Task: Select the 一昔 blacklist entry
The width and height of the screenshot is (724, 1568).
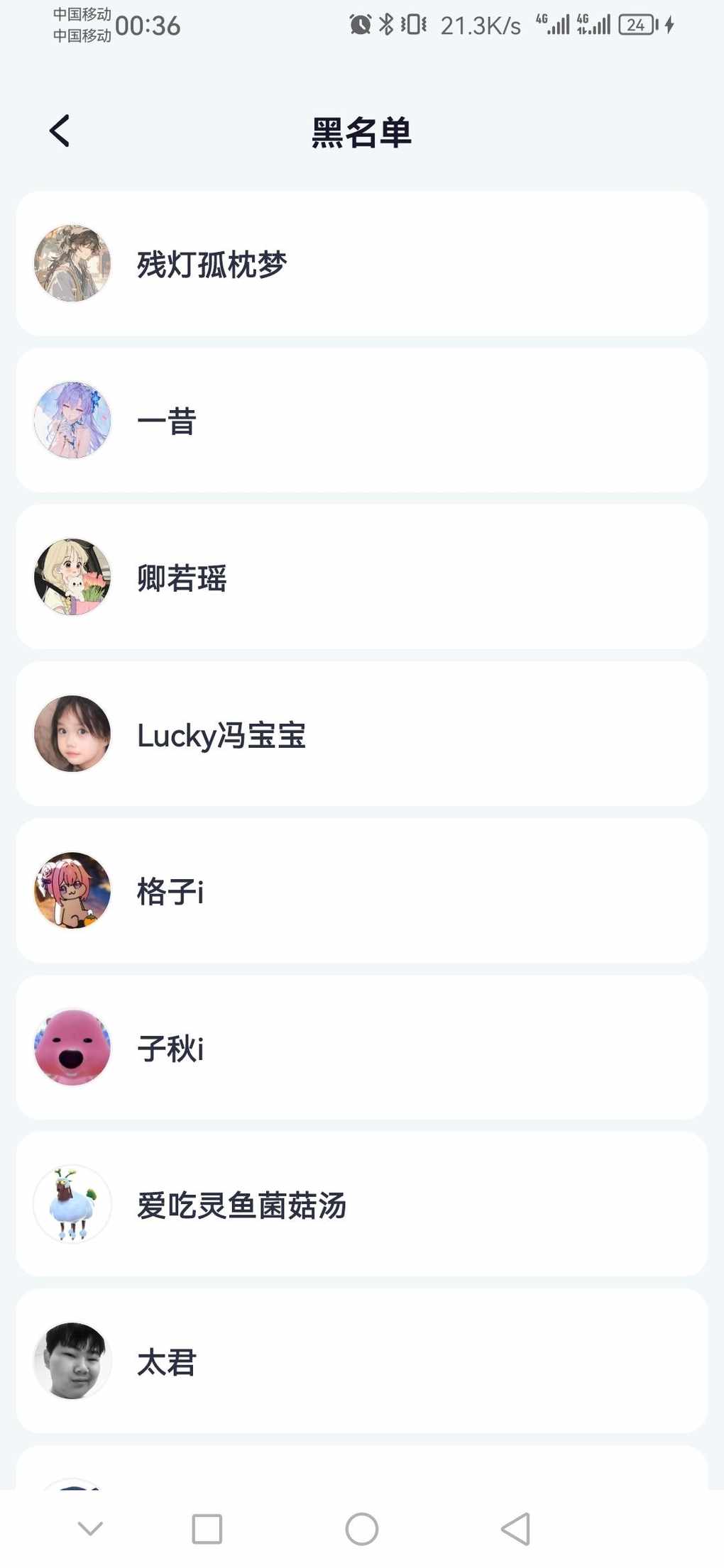Action: point(361,421)
